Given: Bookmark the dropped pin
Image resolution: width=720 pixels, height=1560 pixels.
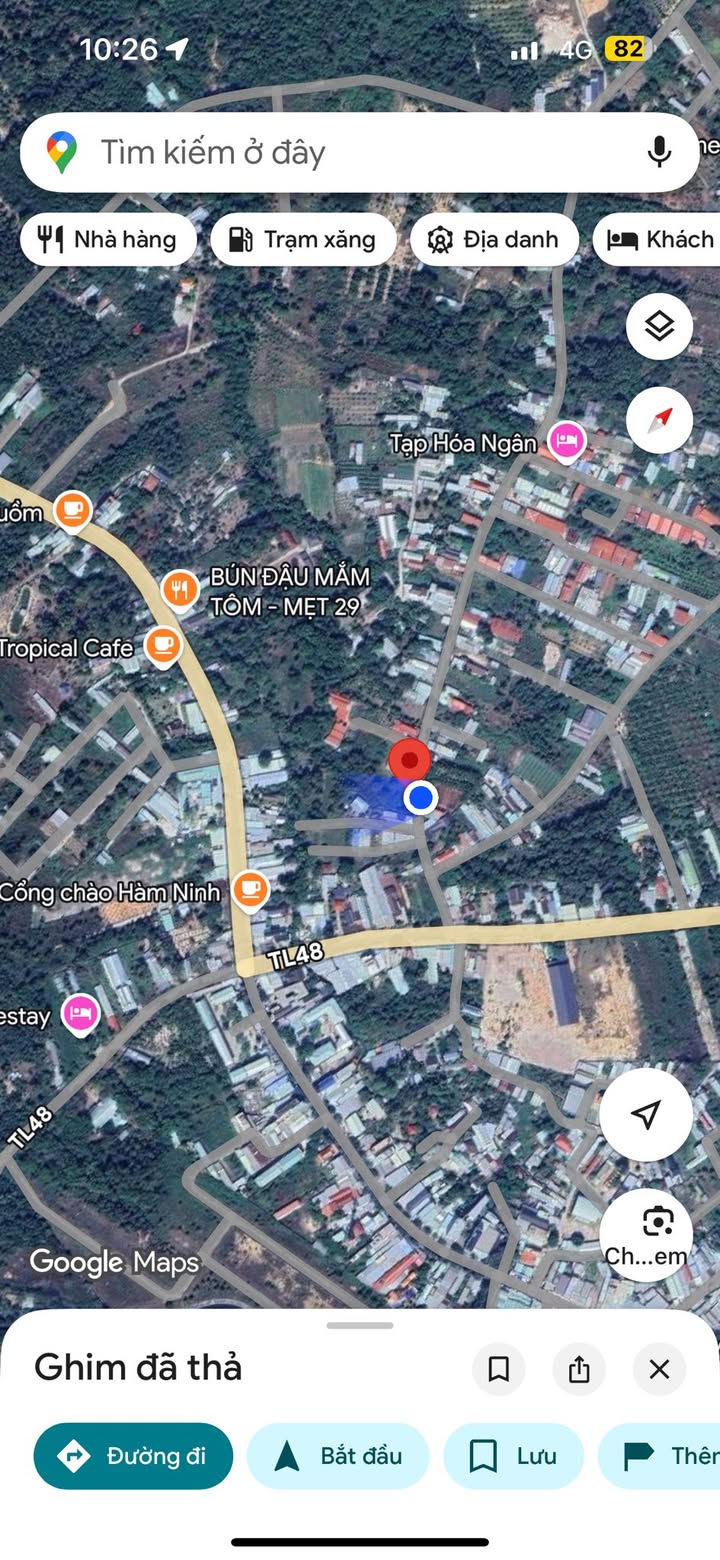Looking at the screenshot, I should point(498,1369).
